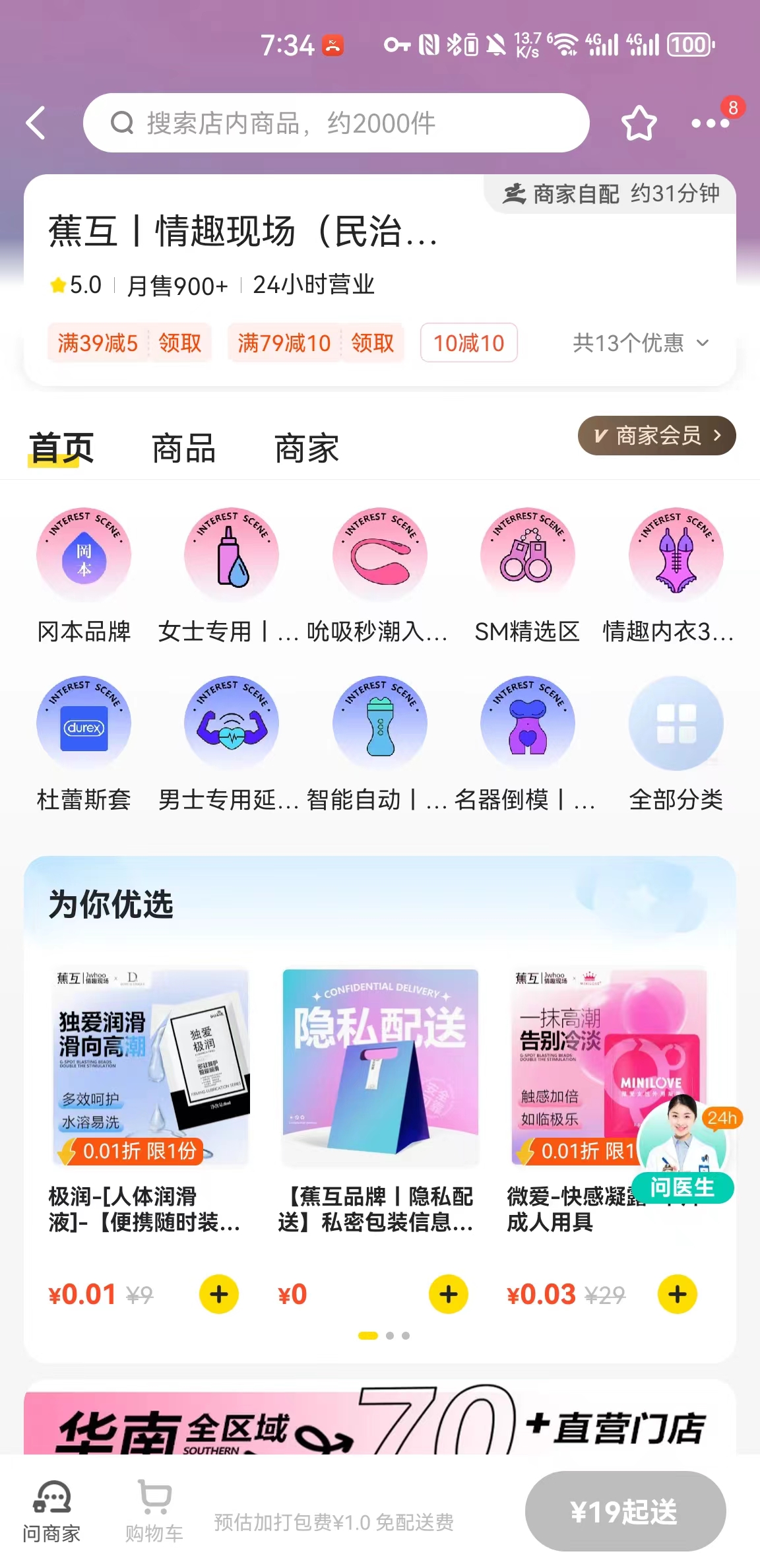Tap the in-store product search box
Image resolution: width=760 pixels, height=1568 pixels.
click(x=336, y=123)
